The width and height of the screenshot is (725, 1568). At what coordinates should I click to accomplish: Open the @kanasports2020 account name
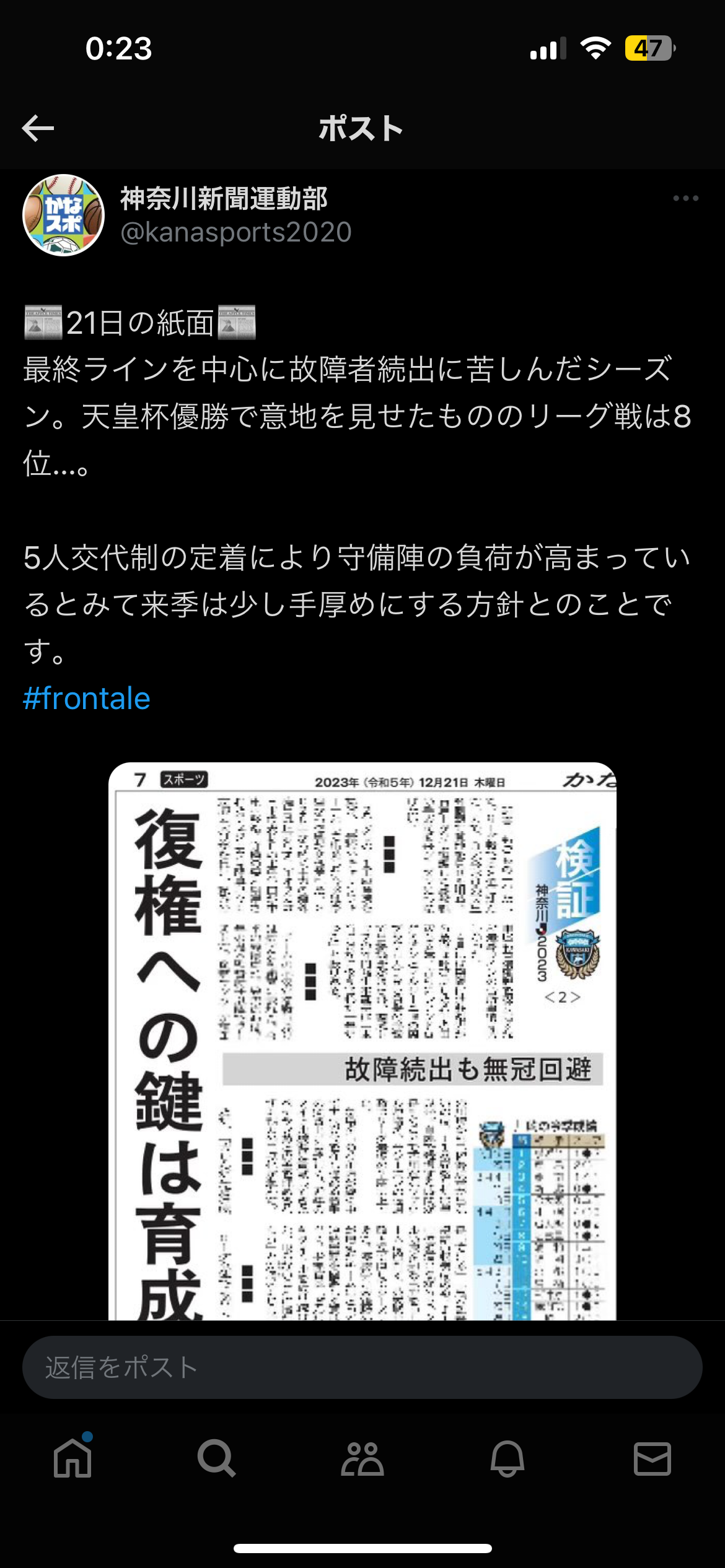[x=235, y=232]
